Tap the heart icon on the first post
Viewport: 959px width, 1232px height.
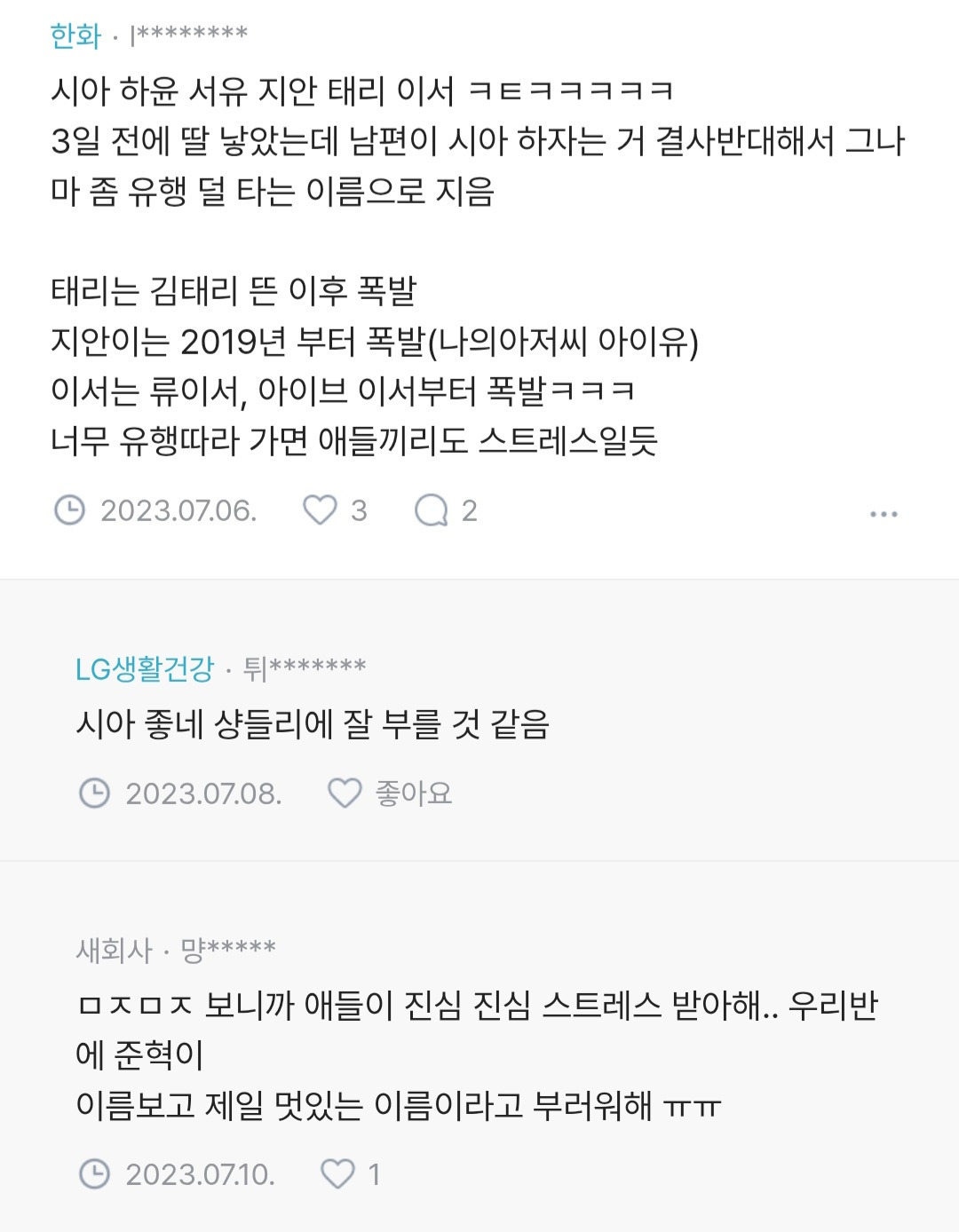(320, 509)
